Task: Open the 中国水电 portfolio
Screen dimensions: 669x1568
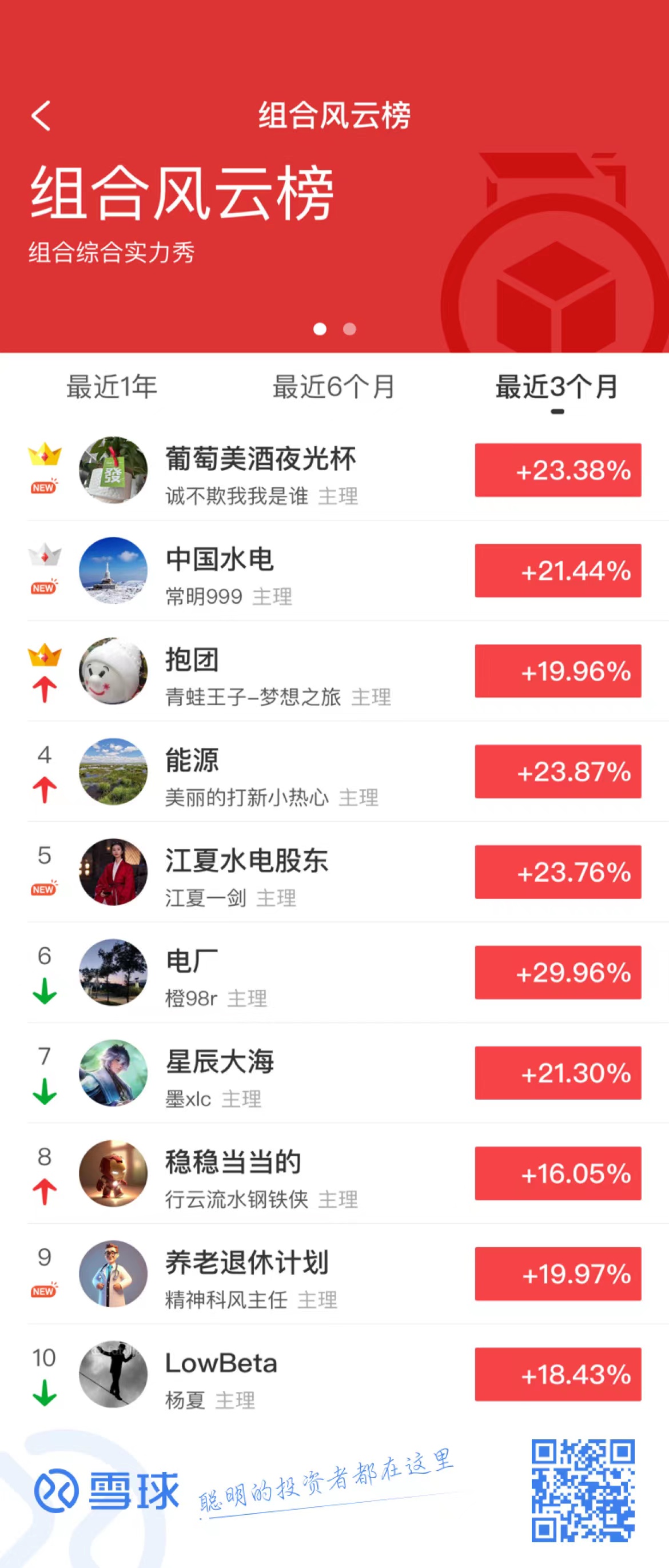Action: tap(220, 559)
